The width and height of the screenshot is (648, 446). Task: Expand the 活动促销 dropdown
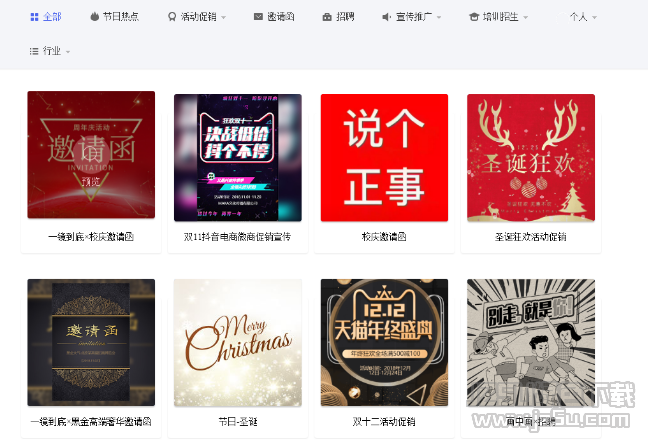coord(196,17)
